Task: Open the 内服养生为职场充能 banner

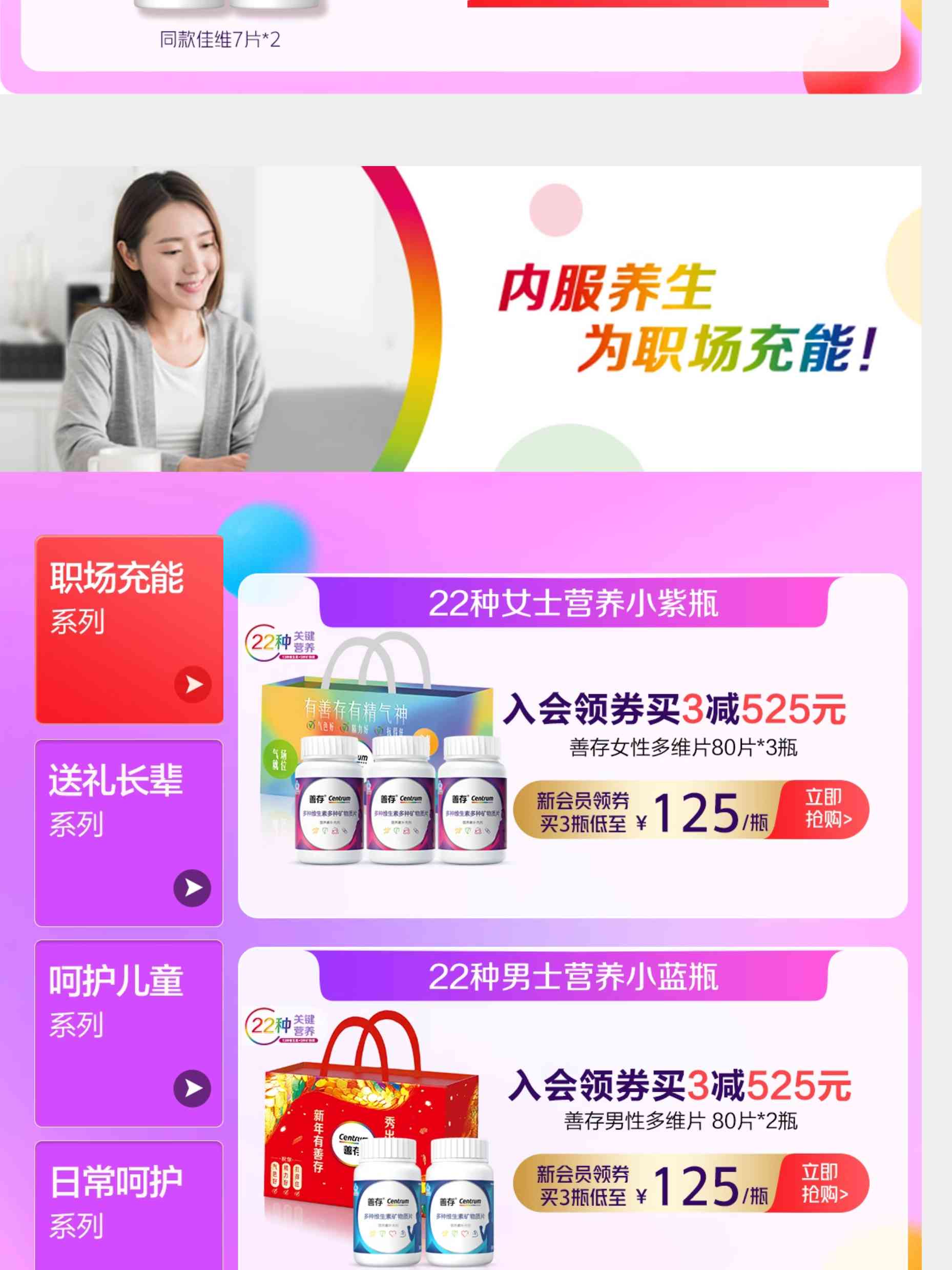Action: 460,319
